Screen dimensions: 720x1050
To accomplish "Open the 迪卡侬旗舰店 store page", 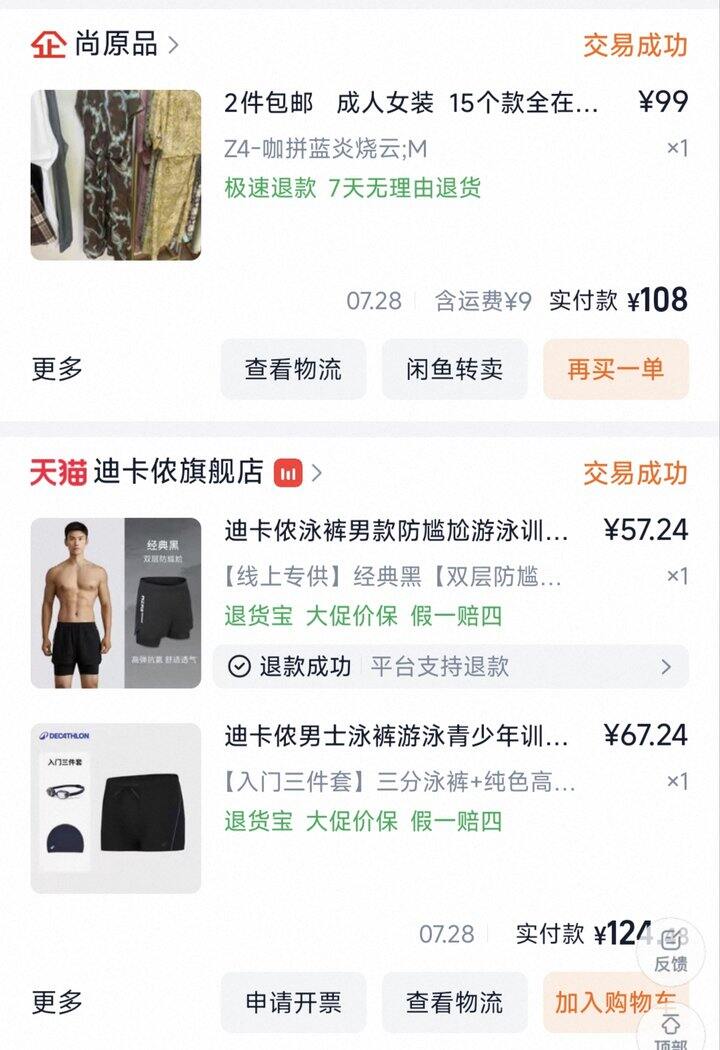I will pyautogui.click(x=176, y=472).
